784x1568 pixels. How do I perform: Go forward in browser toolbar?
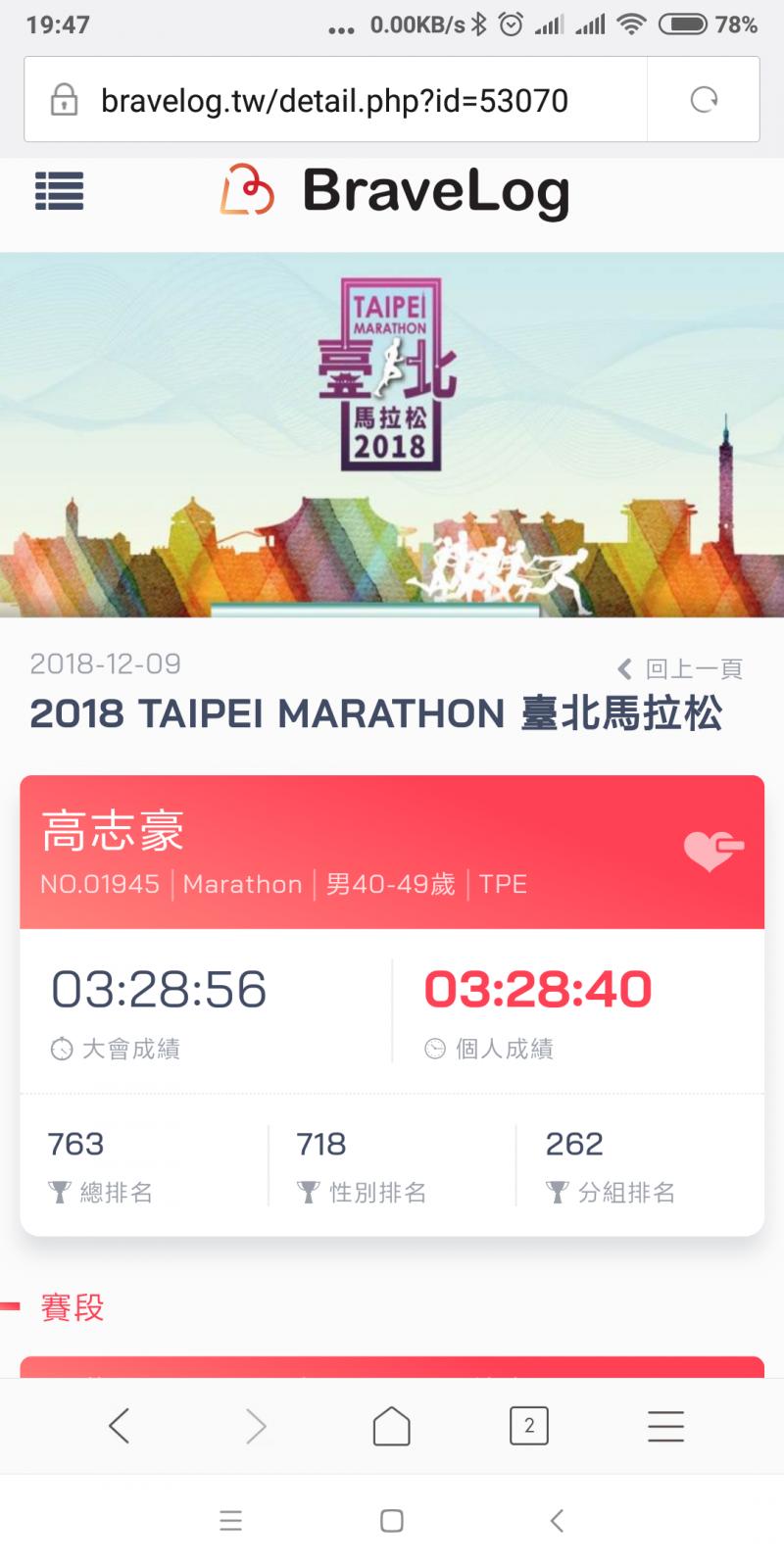point(256,1426)
